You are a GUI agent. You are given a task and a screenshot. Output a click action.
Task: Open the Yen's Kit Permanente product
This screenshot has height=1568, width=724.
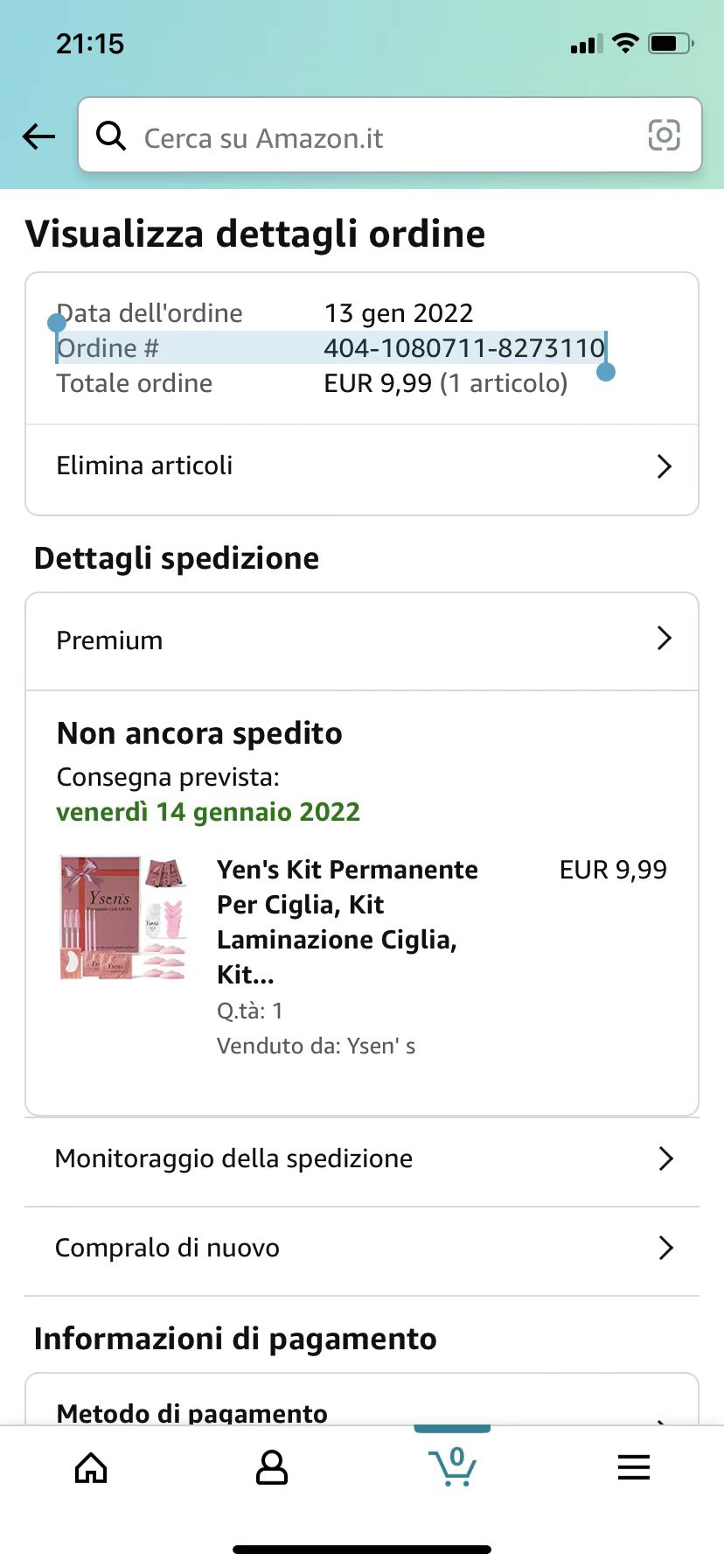(347, 921)
